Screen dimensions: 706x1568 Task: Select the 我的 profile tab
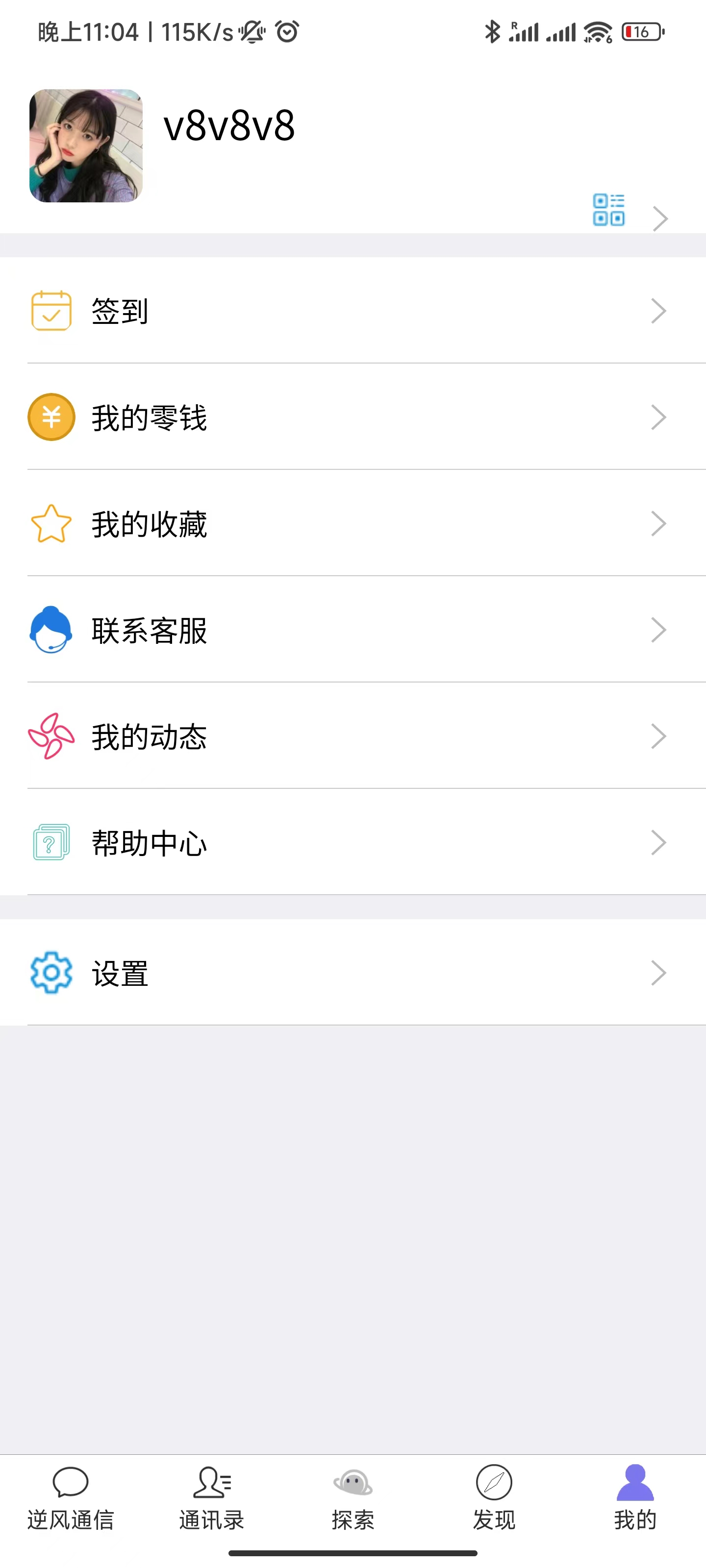(635, 1497)
